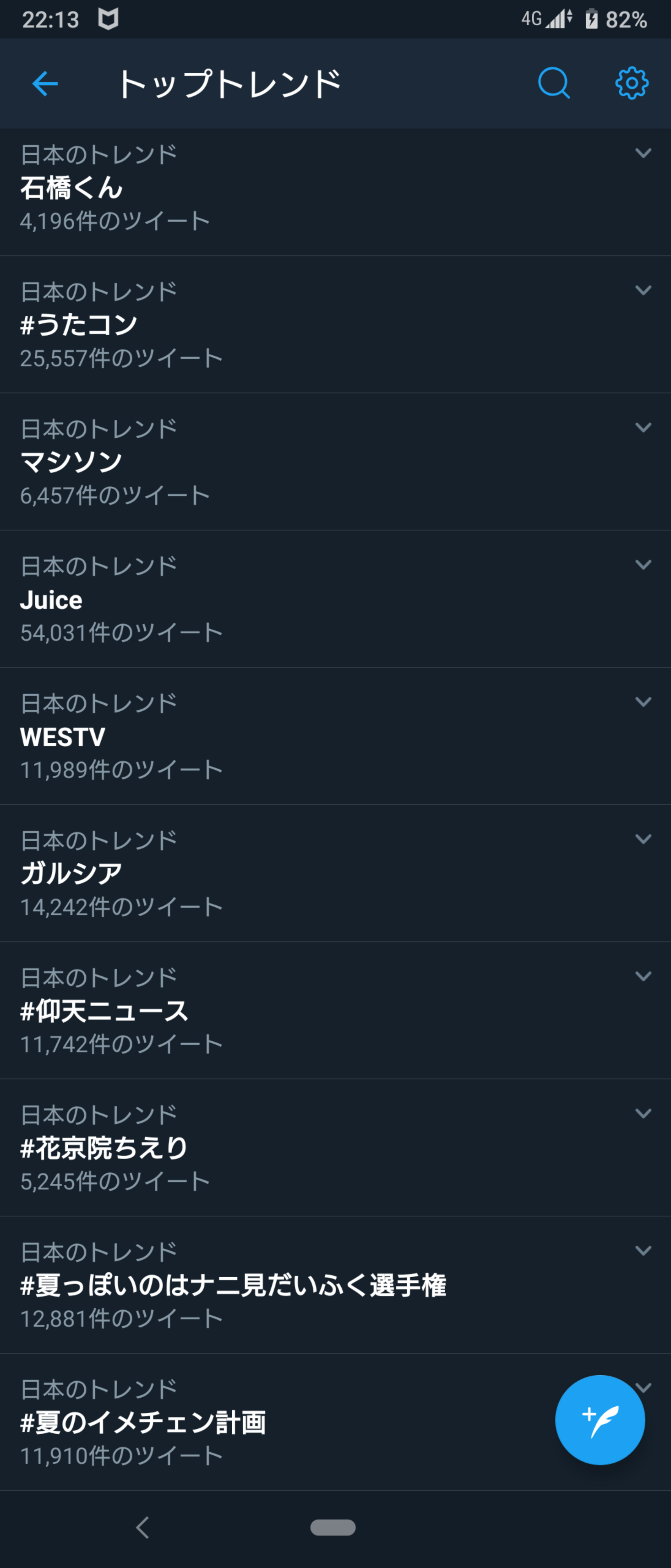Open trend settings gear icon

pos(631,83)
